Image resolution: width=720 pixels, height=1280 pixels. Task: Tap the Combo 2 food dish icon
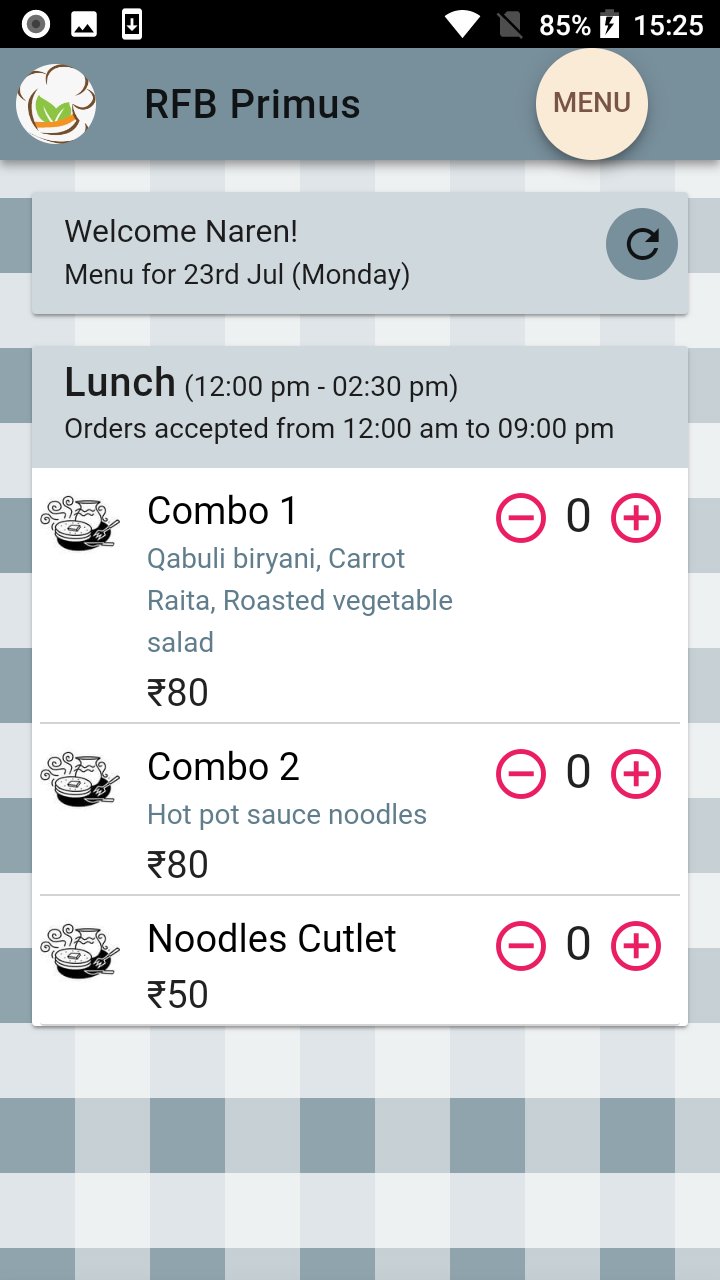pos(80,776)
